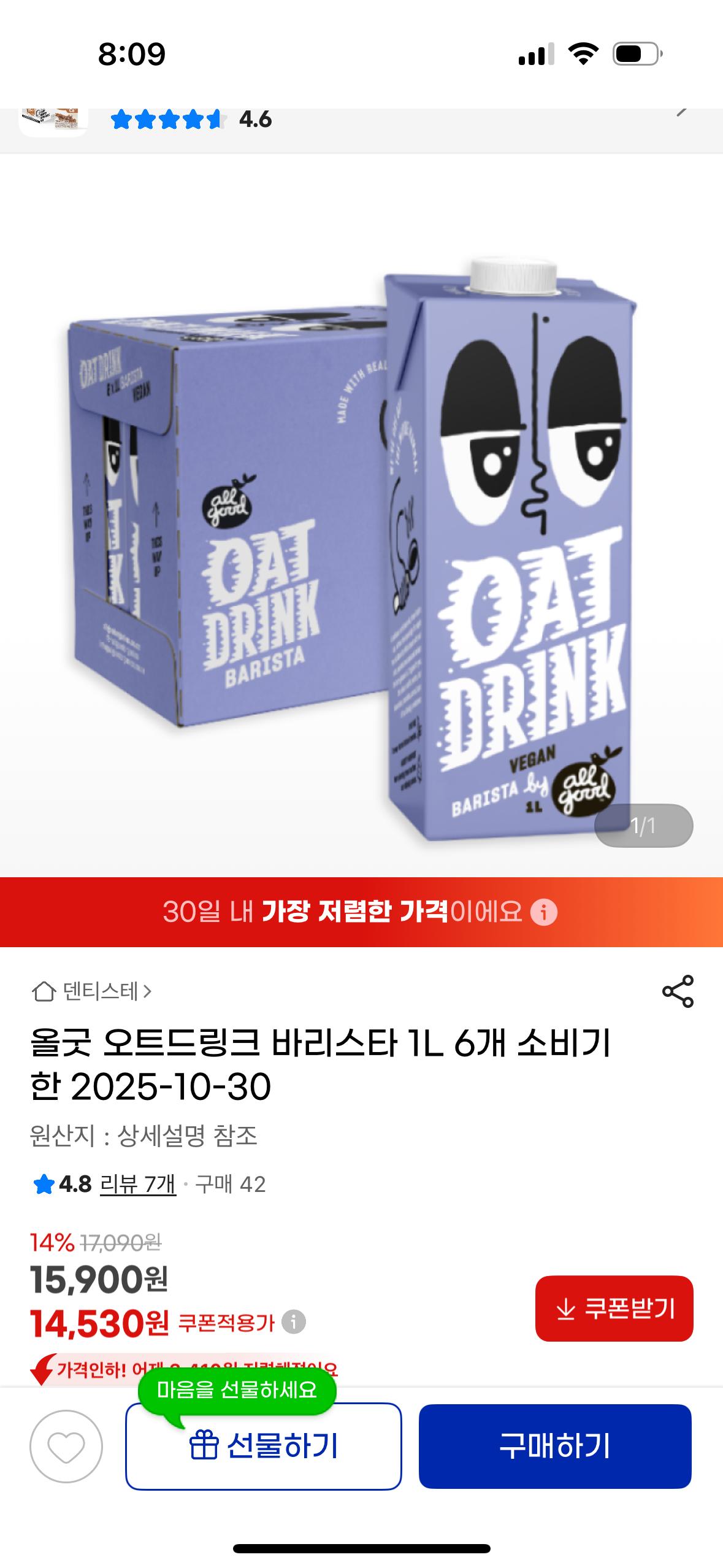
Task: Open info icon on lowest price banner
Action: tap(544, 912)
